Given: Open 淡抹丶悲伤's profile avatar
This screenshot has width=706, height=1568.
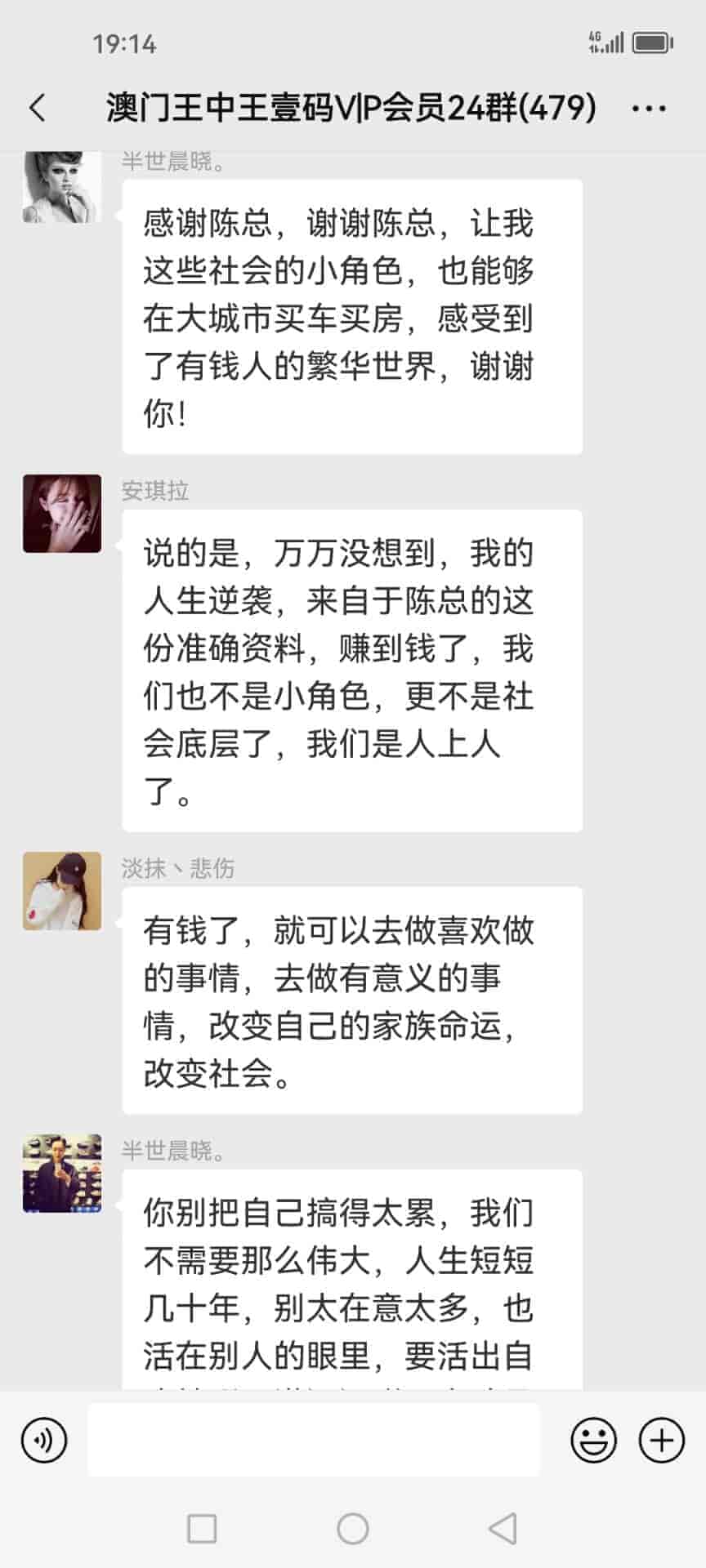Looking at the screenshot, I should click(62, 891).
